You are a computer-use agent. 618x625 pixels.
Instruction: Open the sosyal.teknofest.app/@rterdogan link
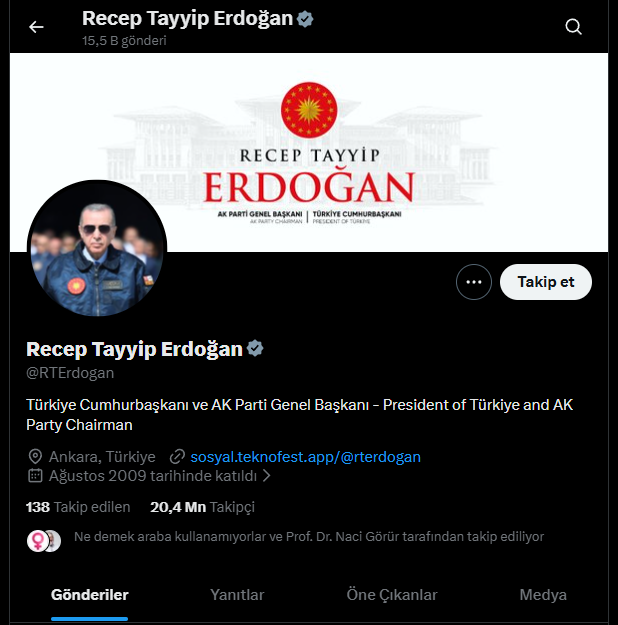click(305, 456)
